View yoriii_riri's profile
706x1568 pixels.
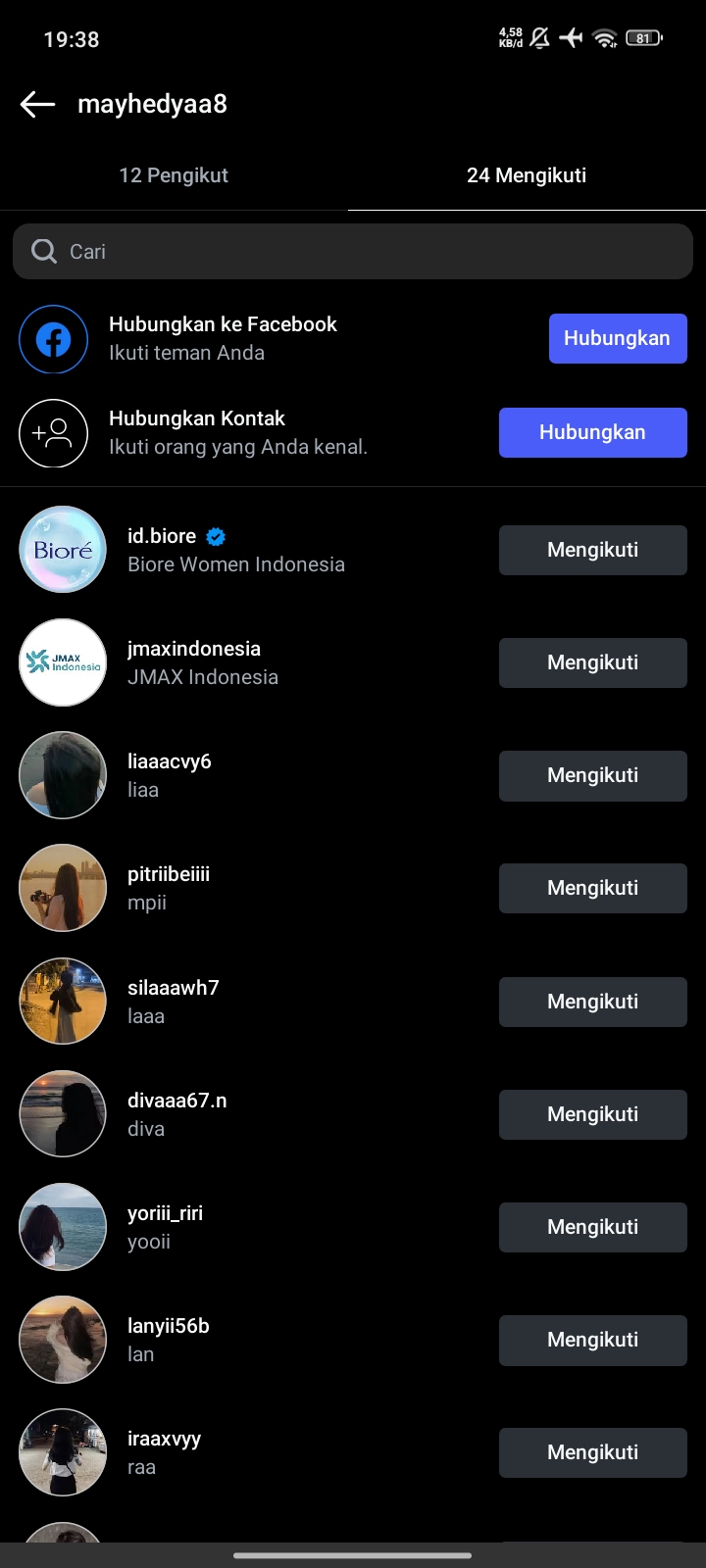tap(165, 1214)
